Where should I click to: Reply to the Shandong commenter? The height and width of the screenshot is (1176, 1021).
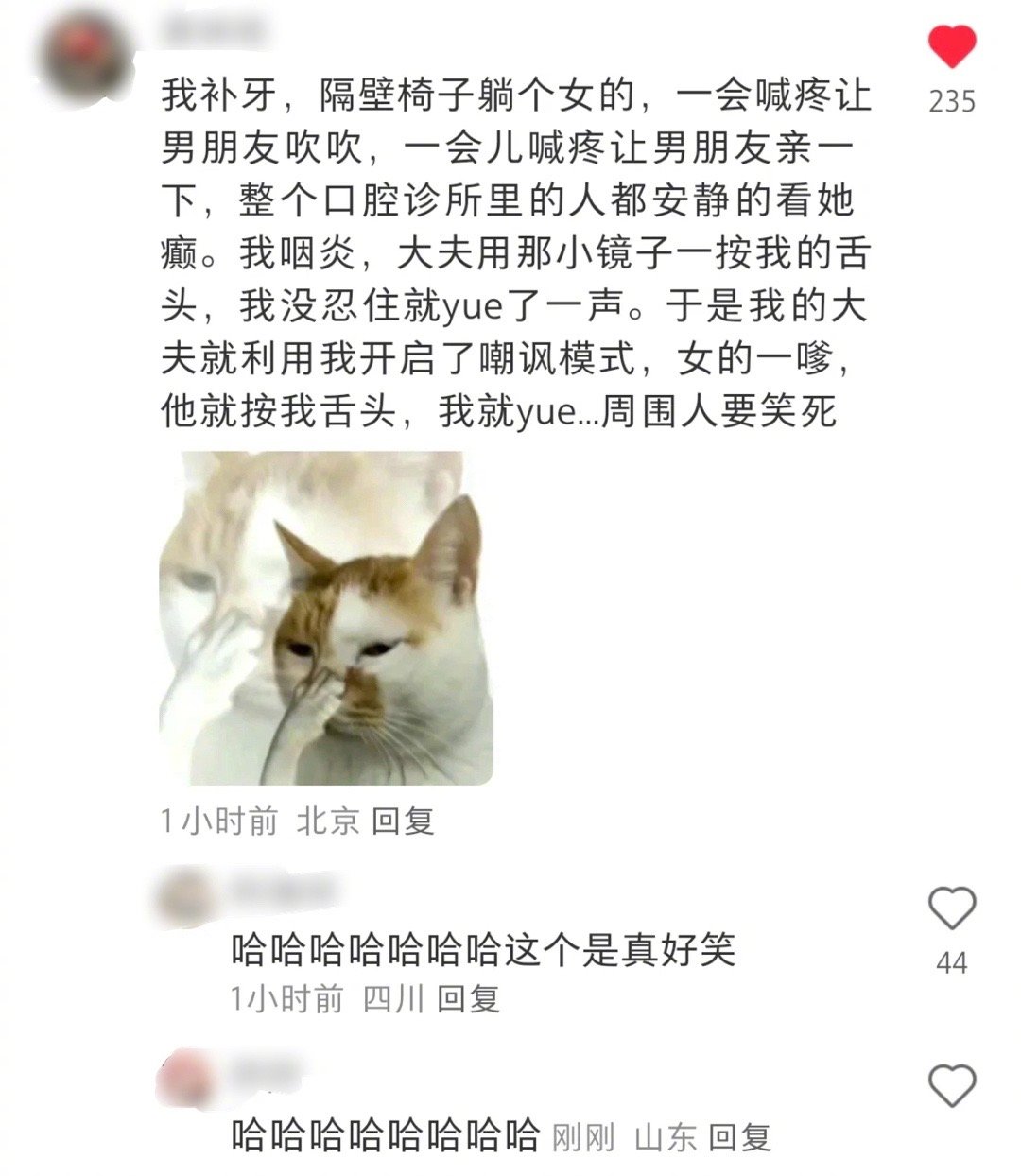[739, 1137]
